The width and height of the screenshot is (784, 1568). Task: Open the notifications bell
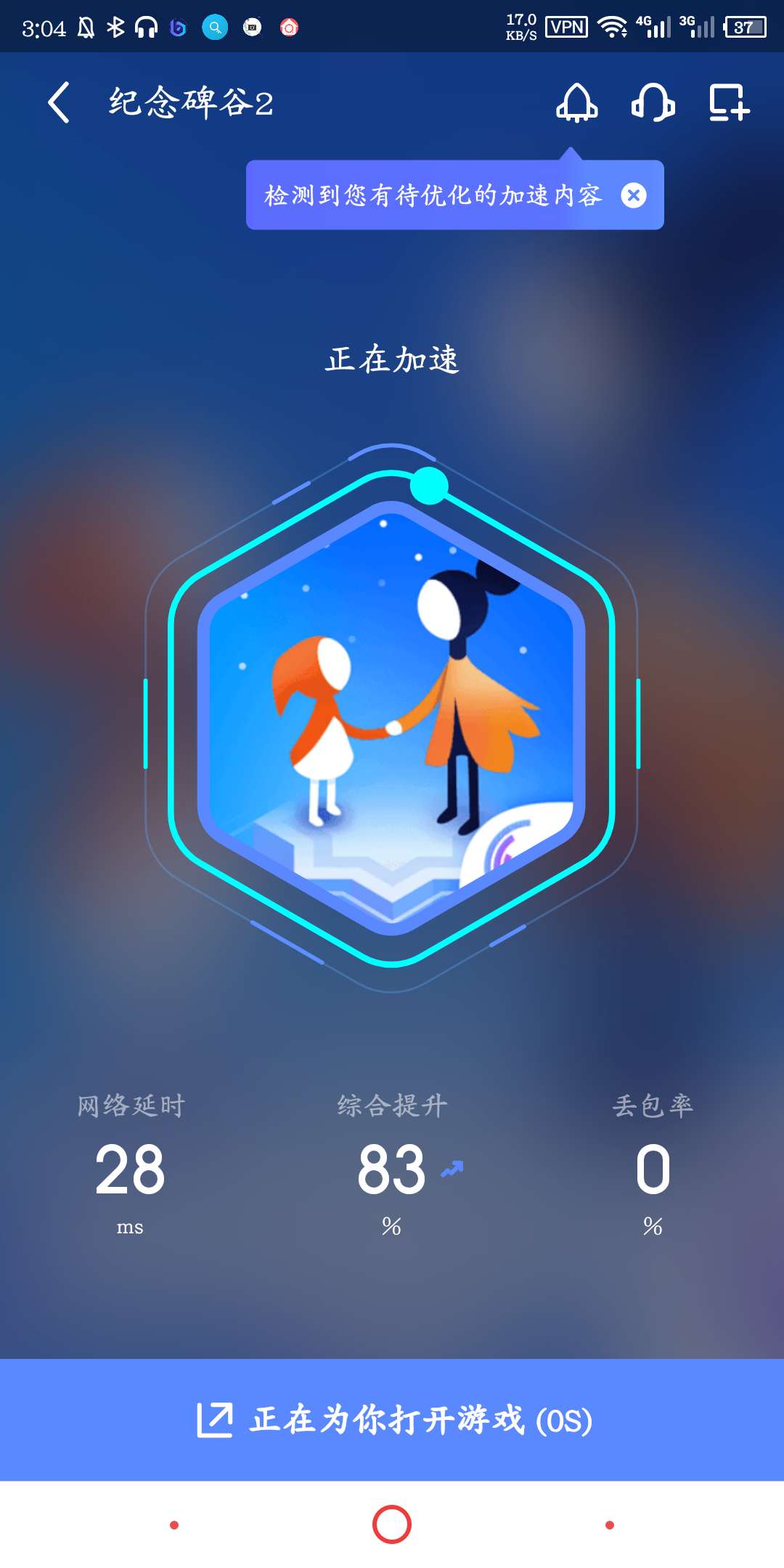[577, 102]
